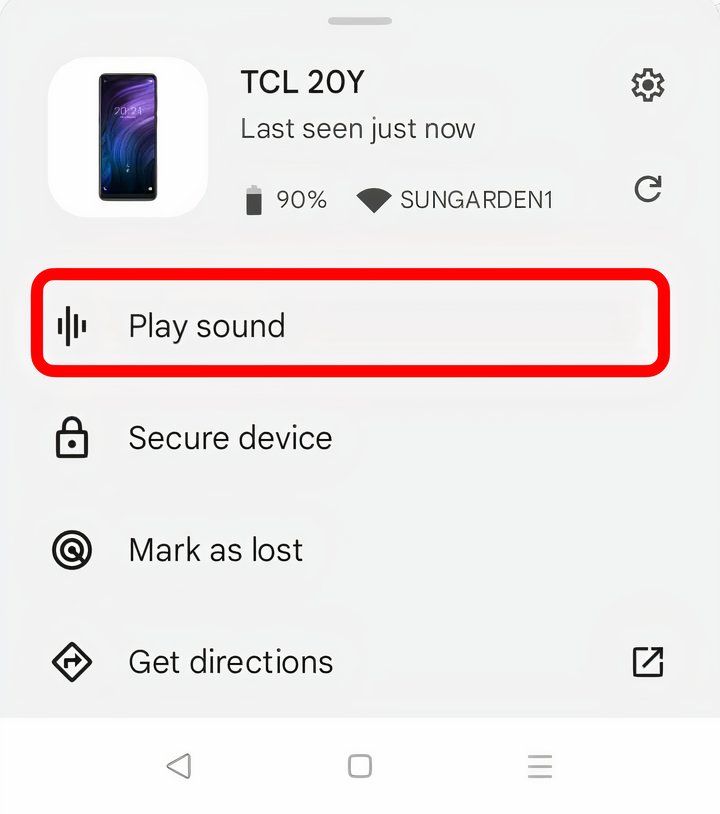This screenshot has width=720, height=814.
Task: Go back using the system back button
Action: pos(179,767)
